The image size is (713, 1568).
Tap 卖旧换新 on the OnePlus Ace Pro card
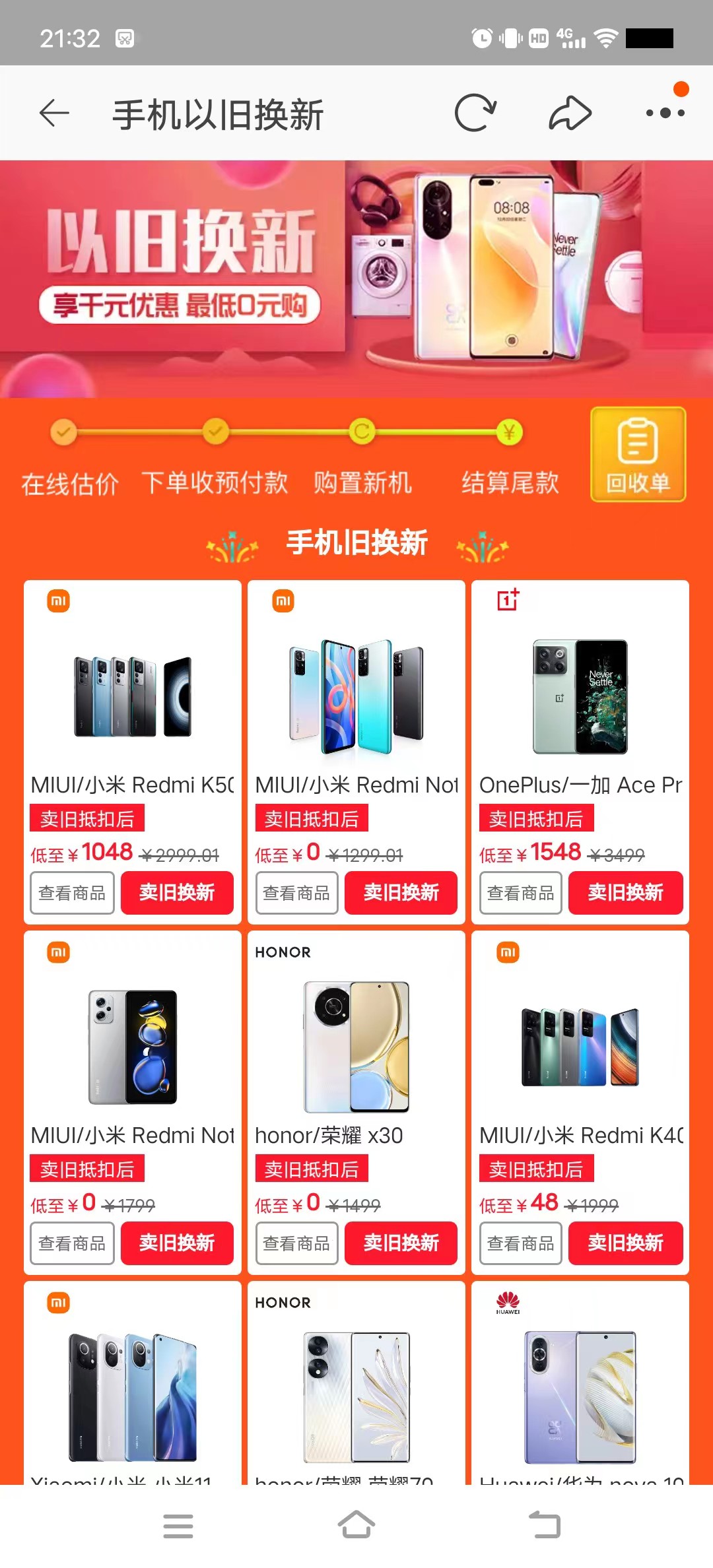(x=626, y=893)
